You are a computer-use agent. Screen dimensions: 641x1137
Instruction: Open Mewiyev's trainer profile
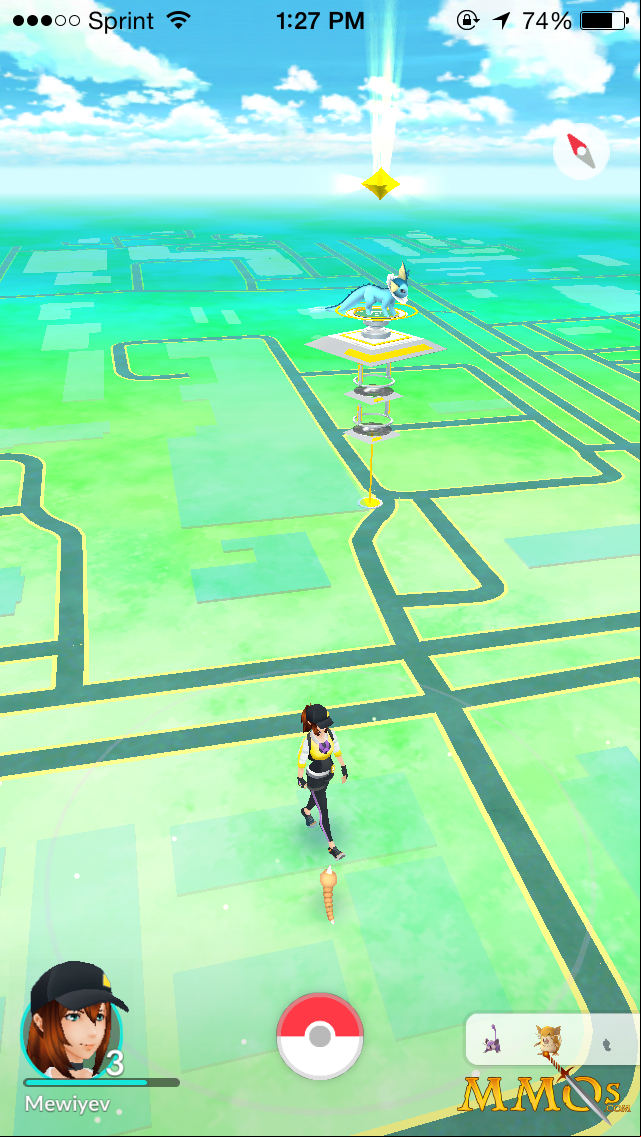coord(74,1021)
